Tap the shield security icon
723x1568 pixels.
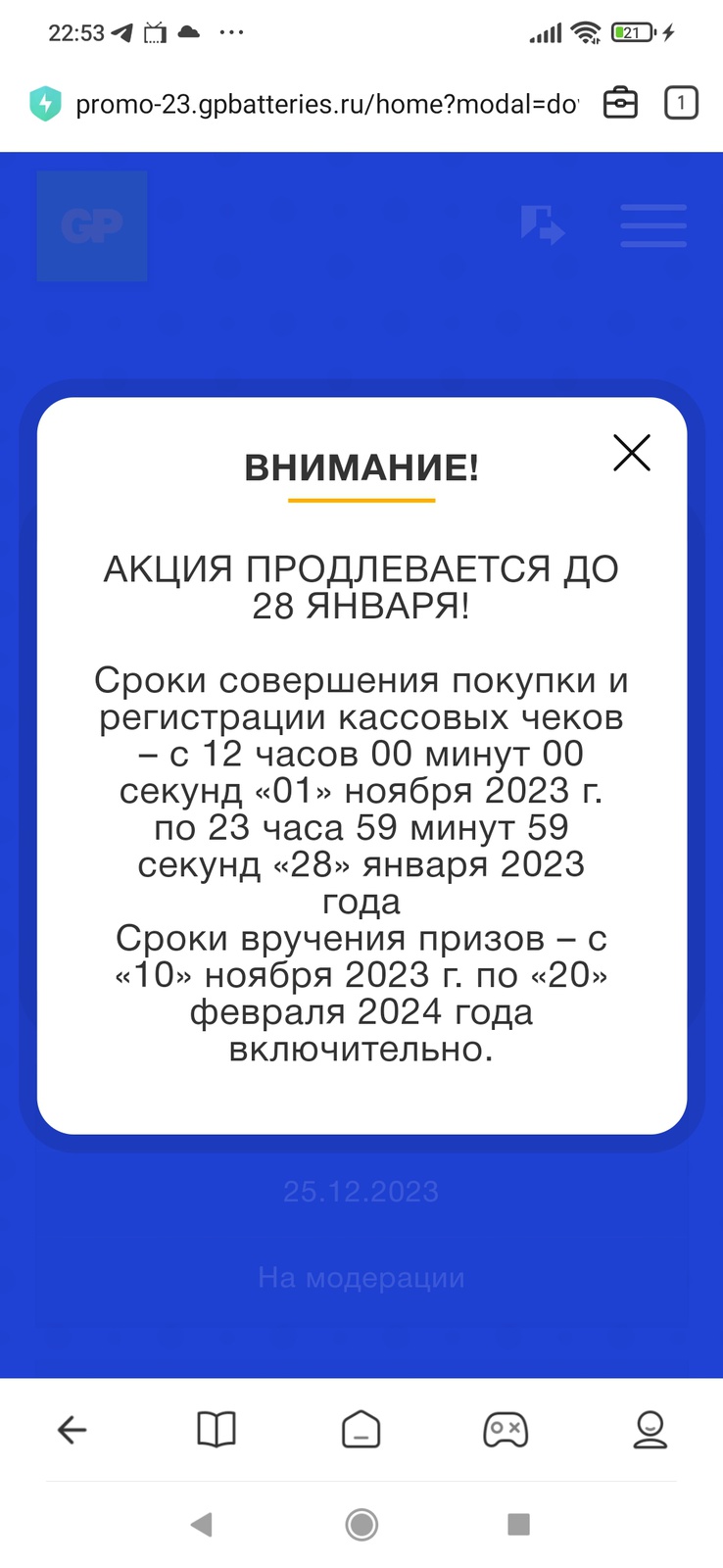[x=45, y=104]
